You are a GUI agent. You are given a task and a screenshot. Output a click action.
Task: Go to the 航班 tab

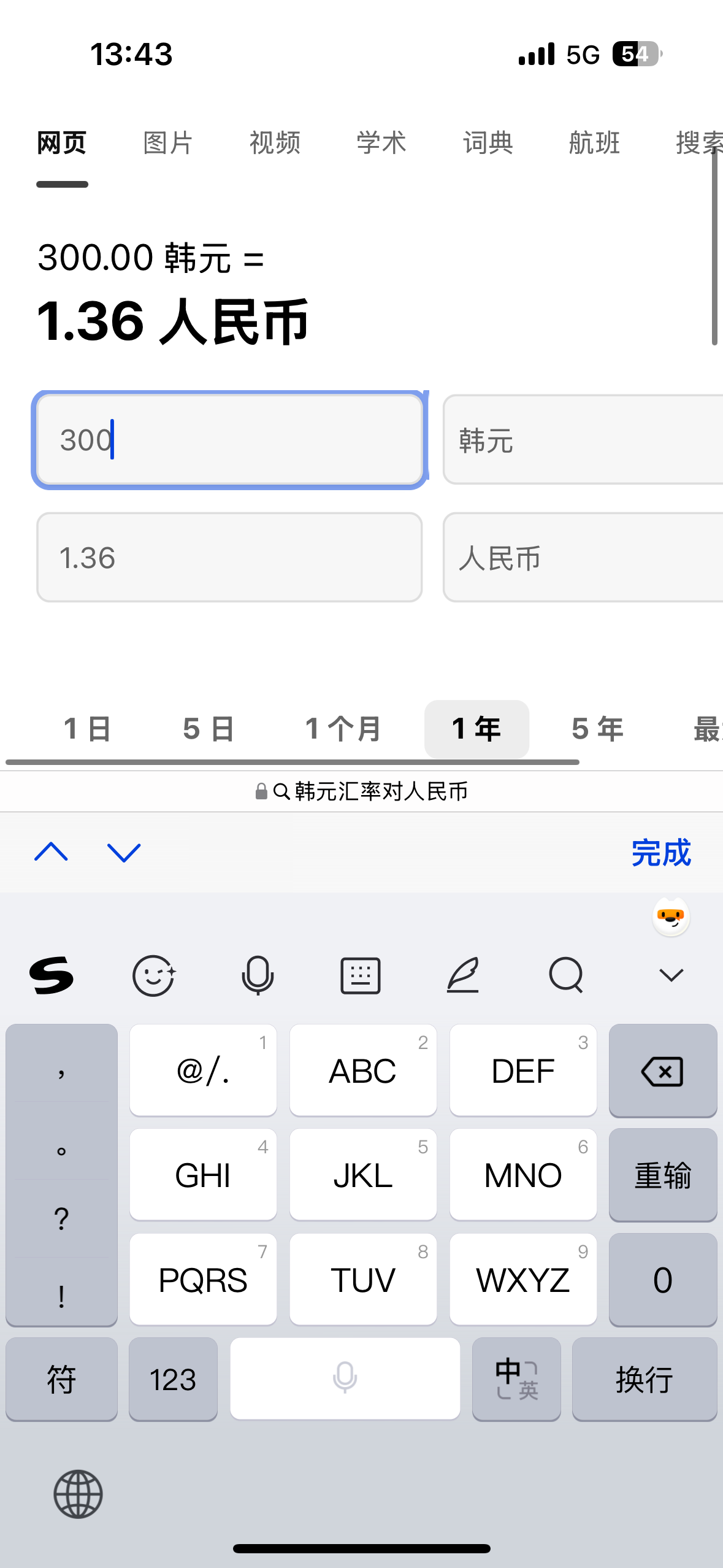pos(594,143)
